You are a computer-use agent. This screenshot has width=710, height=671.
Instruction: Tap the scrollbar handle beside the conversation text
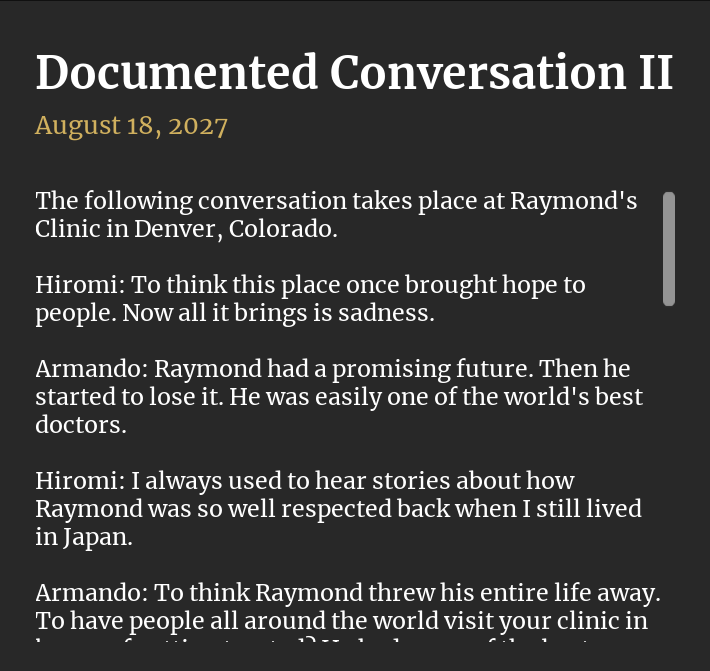[x=668, y=249]
